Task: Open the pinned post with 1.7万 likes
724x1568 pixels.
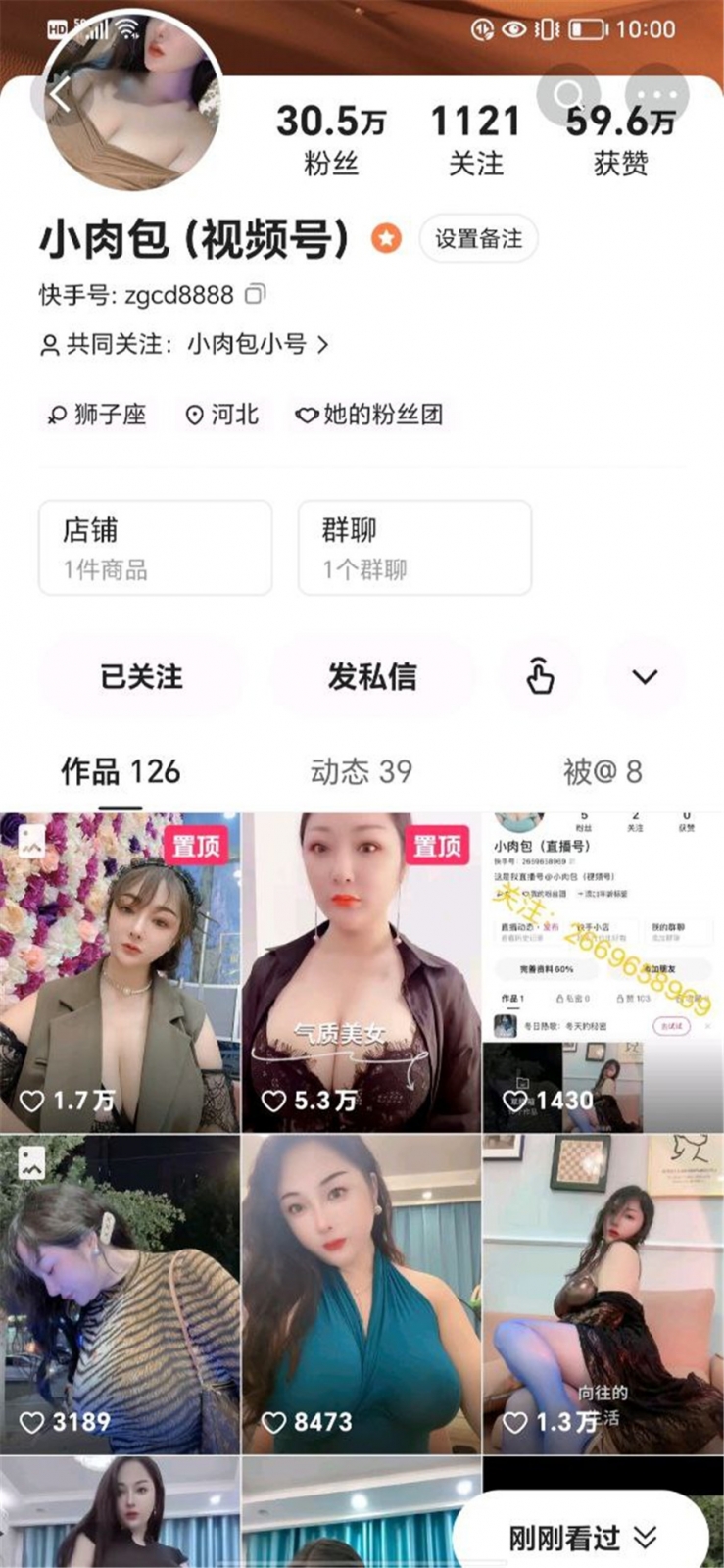Action: tap(120, 970)
